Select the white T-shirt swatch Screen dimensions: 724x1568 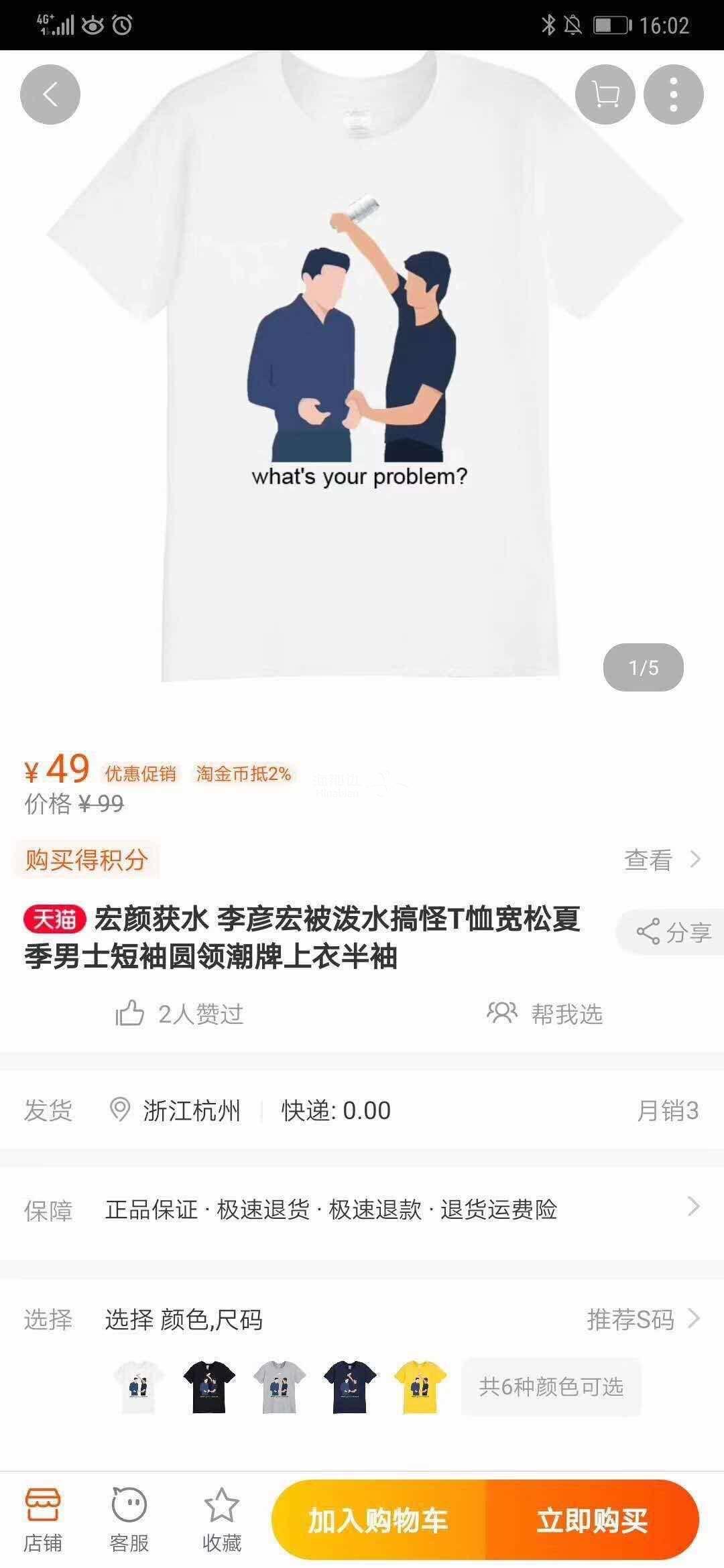pyautogui.click(x=139, y=1387)
